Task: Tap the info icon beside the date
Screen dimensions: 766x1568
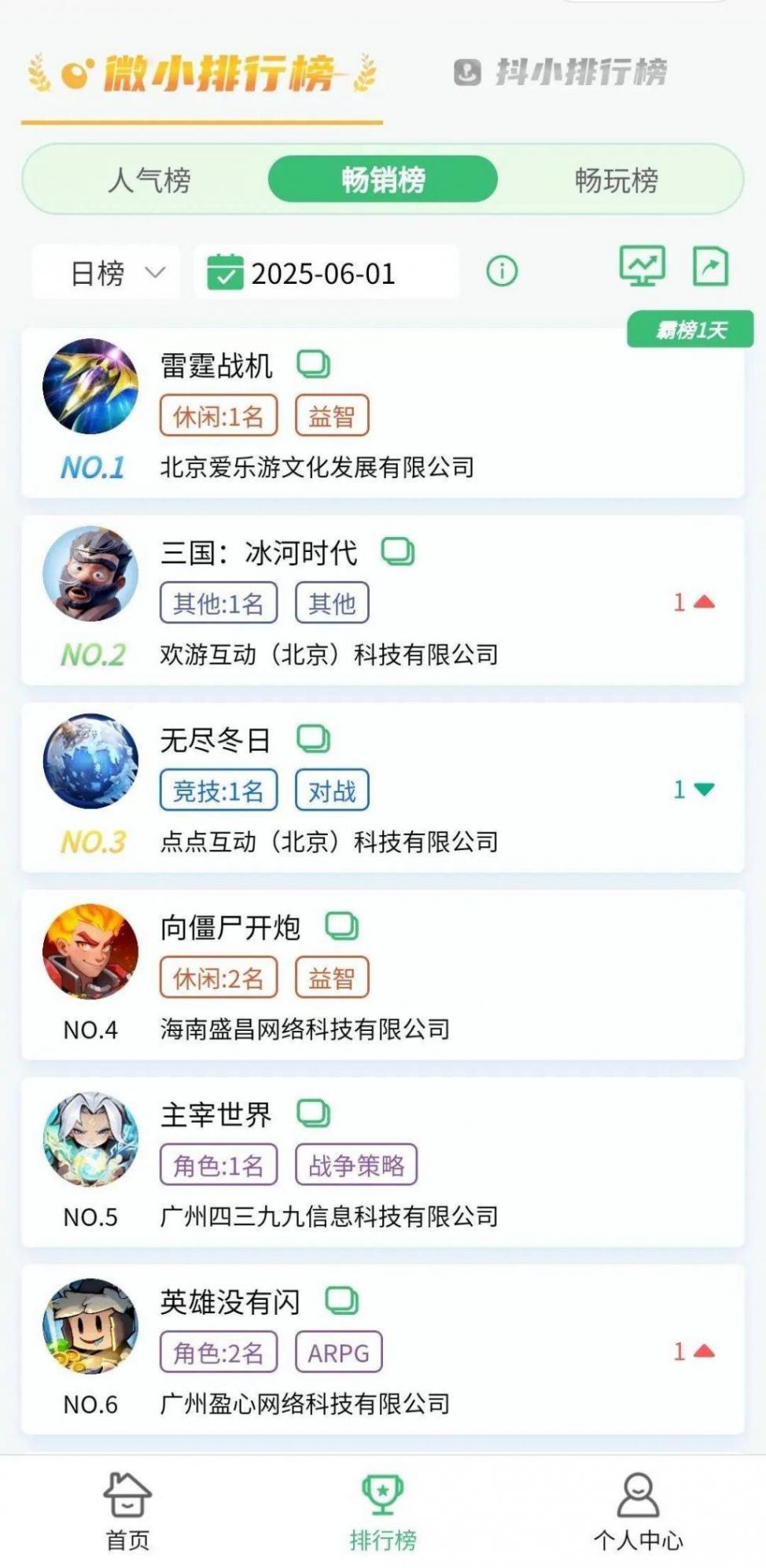Action: pos(502,271)
